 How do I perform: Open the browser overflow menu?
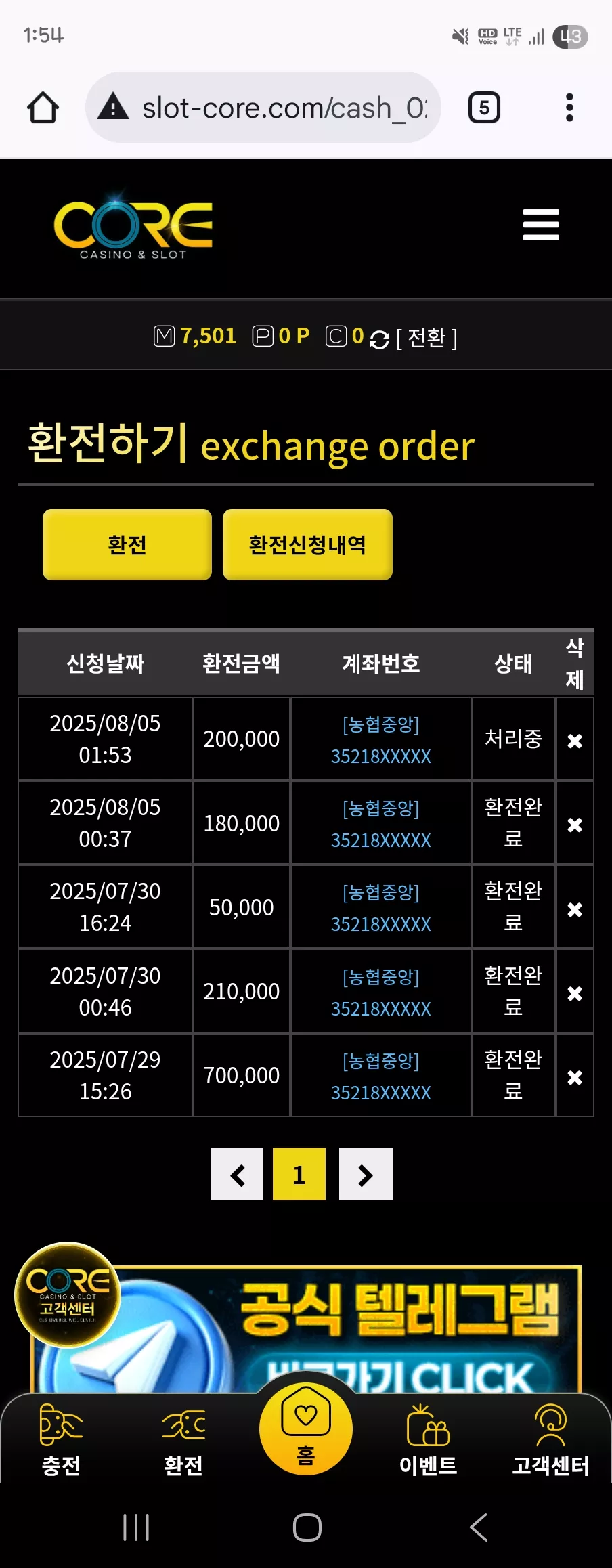tap(569, 108)
